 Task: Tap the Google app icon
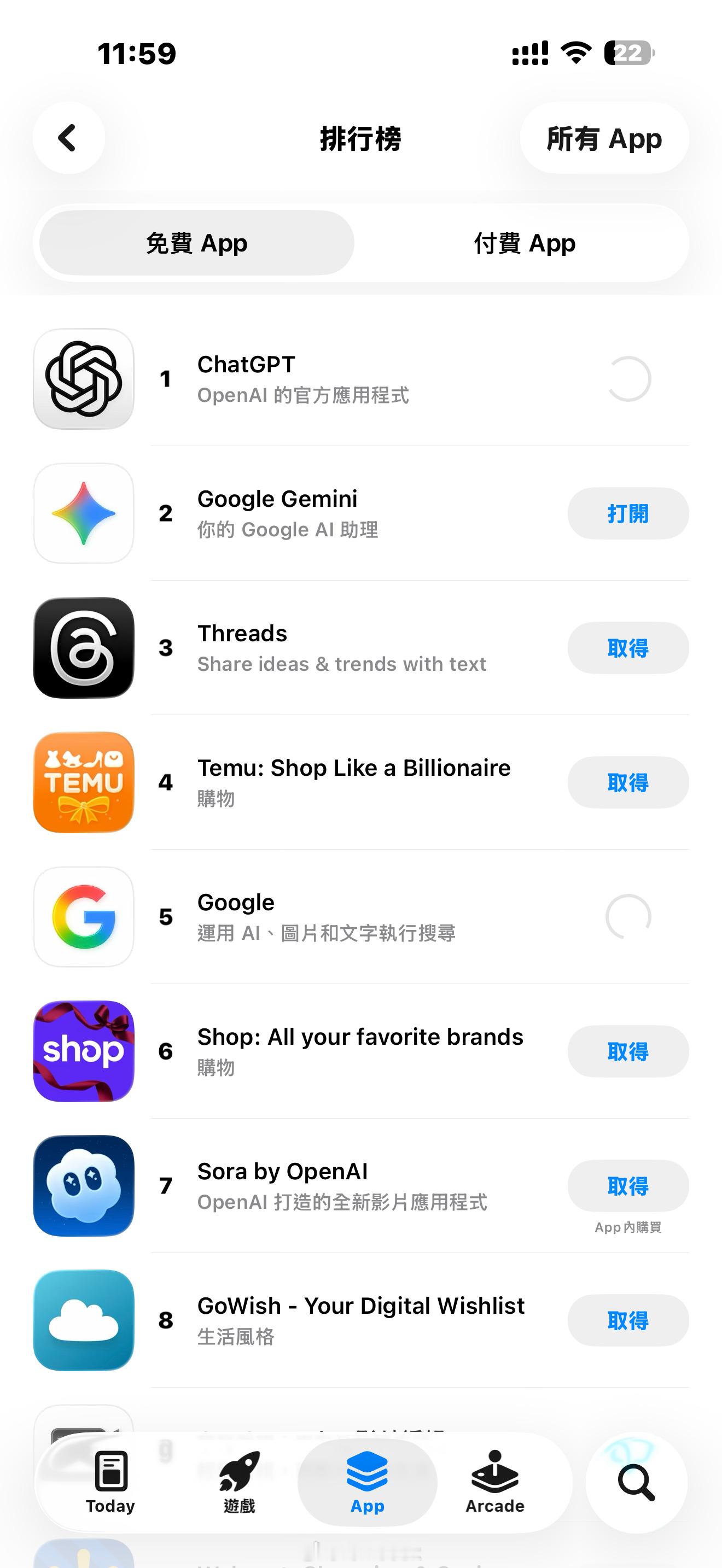83,917
